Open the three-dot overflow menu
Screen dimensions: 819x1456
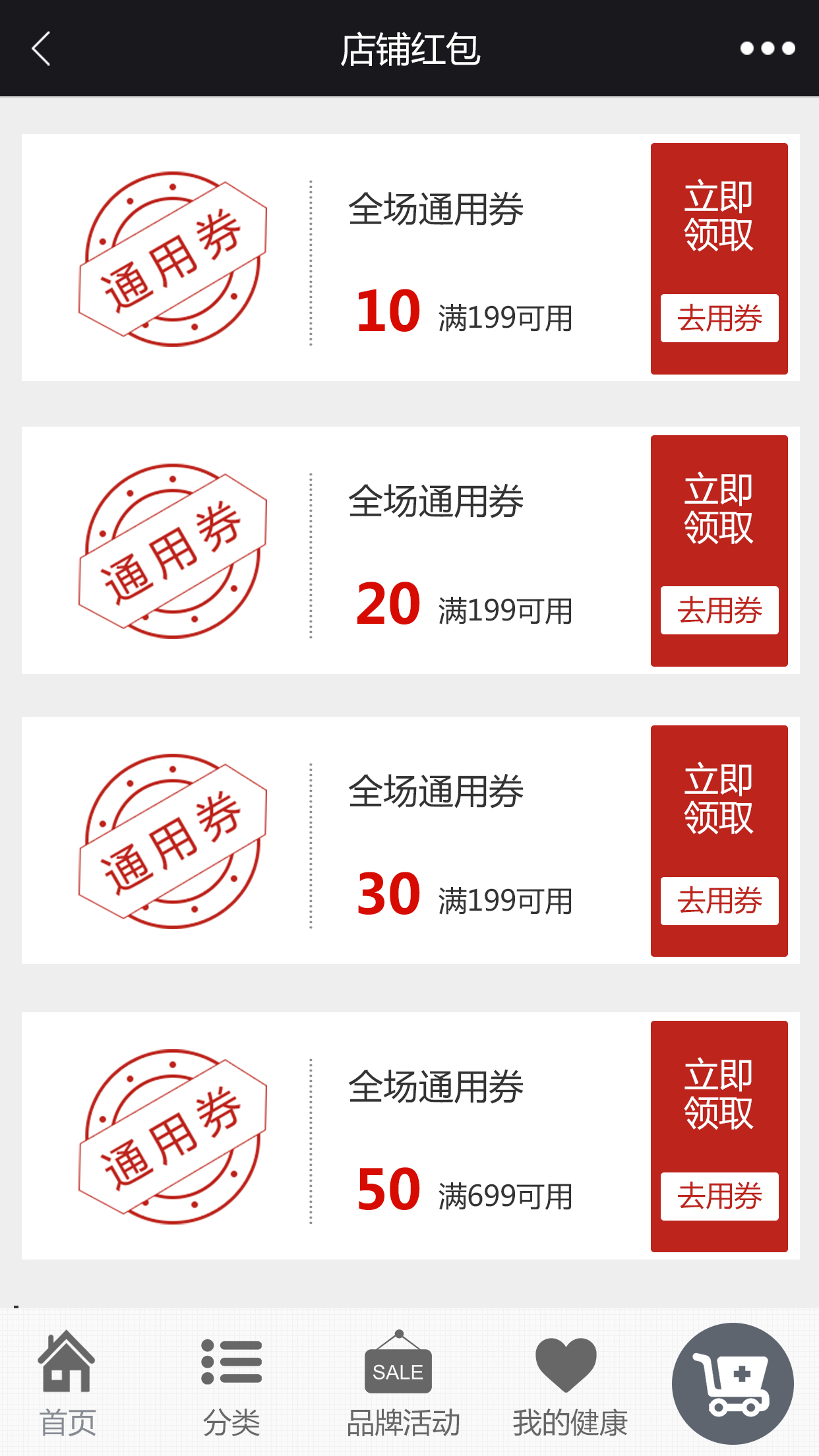coord(767,47)
